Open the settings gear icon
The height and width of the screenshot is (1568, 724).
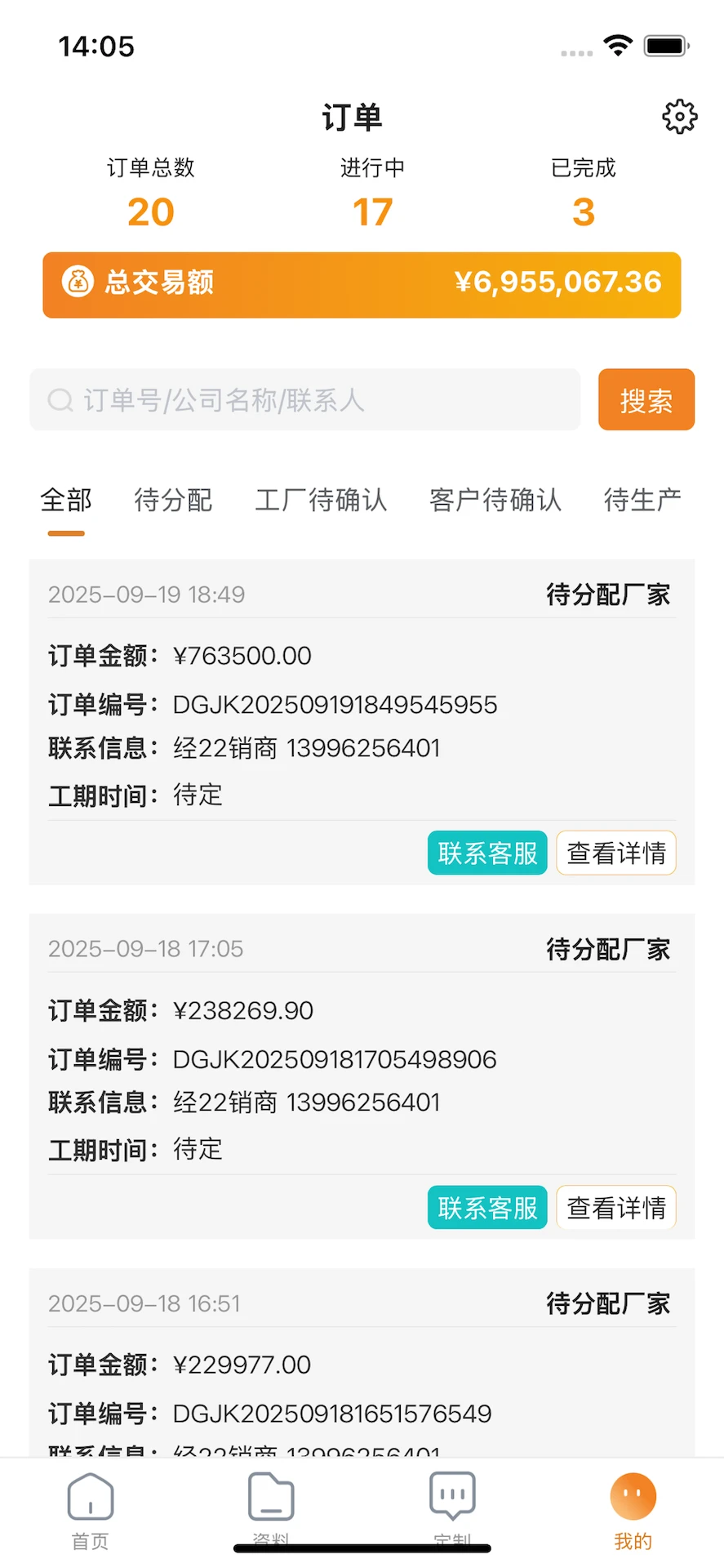[x=679, y=117]
